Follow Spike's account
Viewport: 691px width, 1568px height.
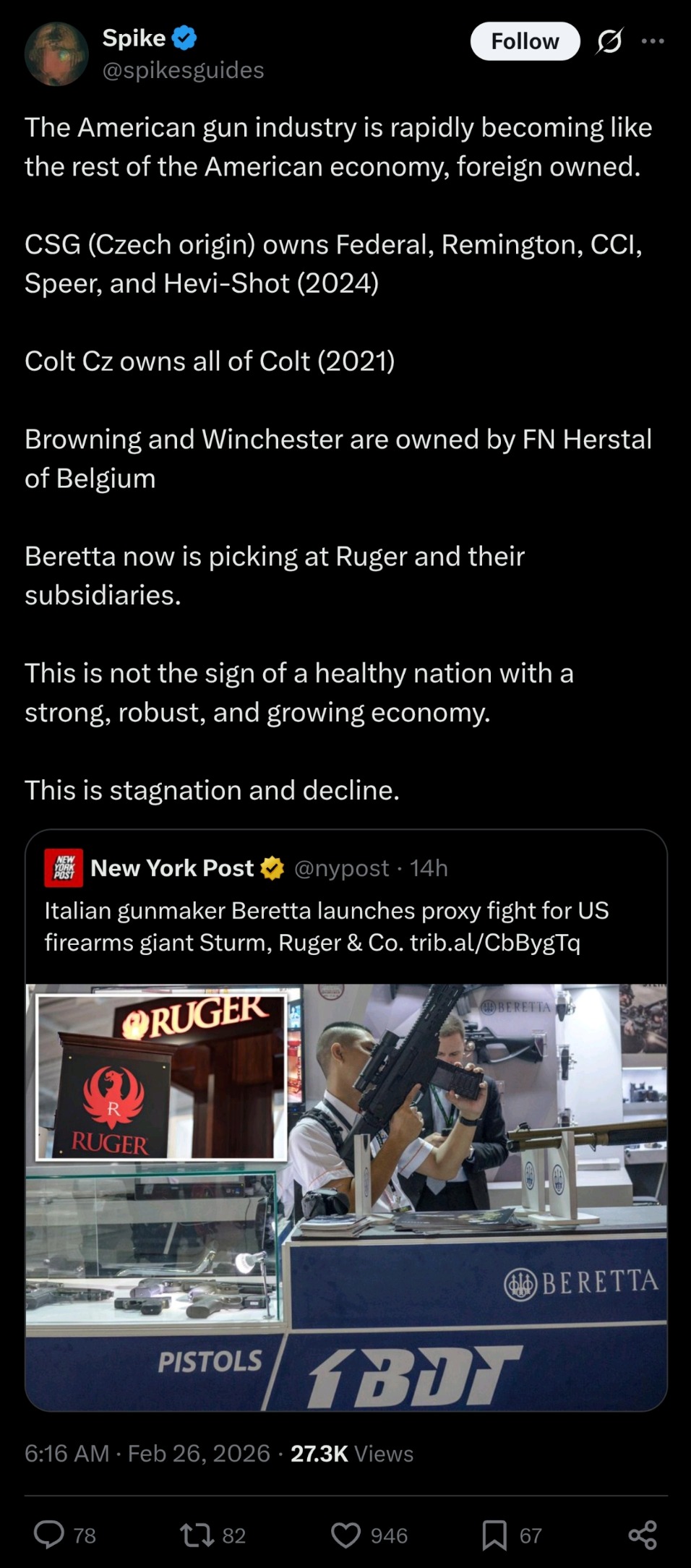525,41
